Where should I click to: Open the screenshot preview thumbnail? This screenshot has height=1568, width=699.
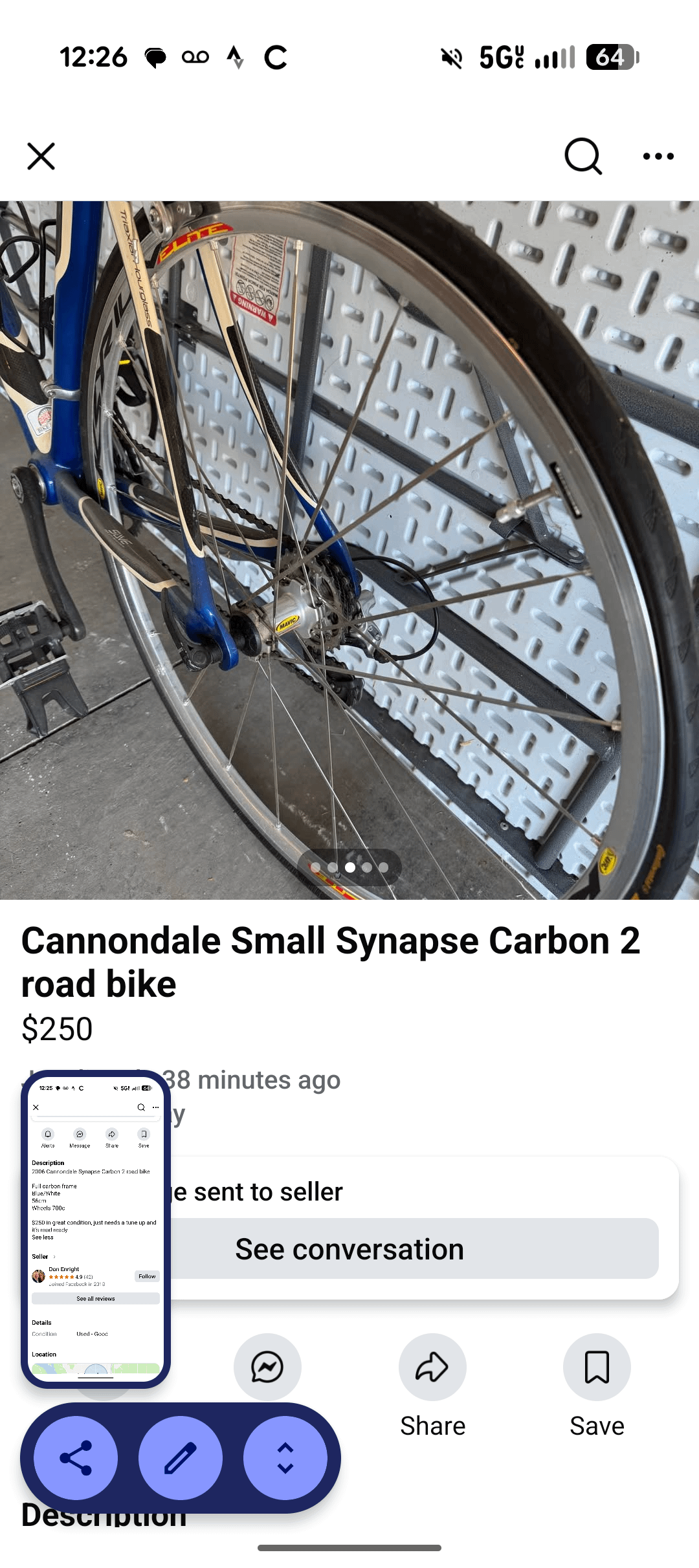click(x=96, y=1228)
